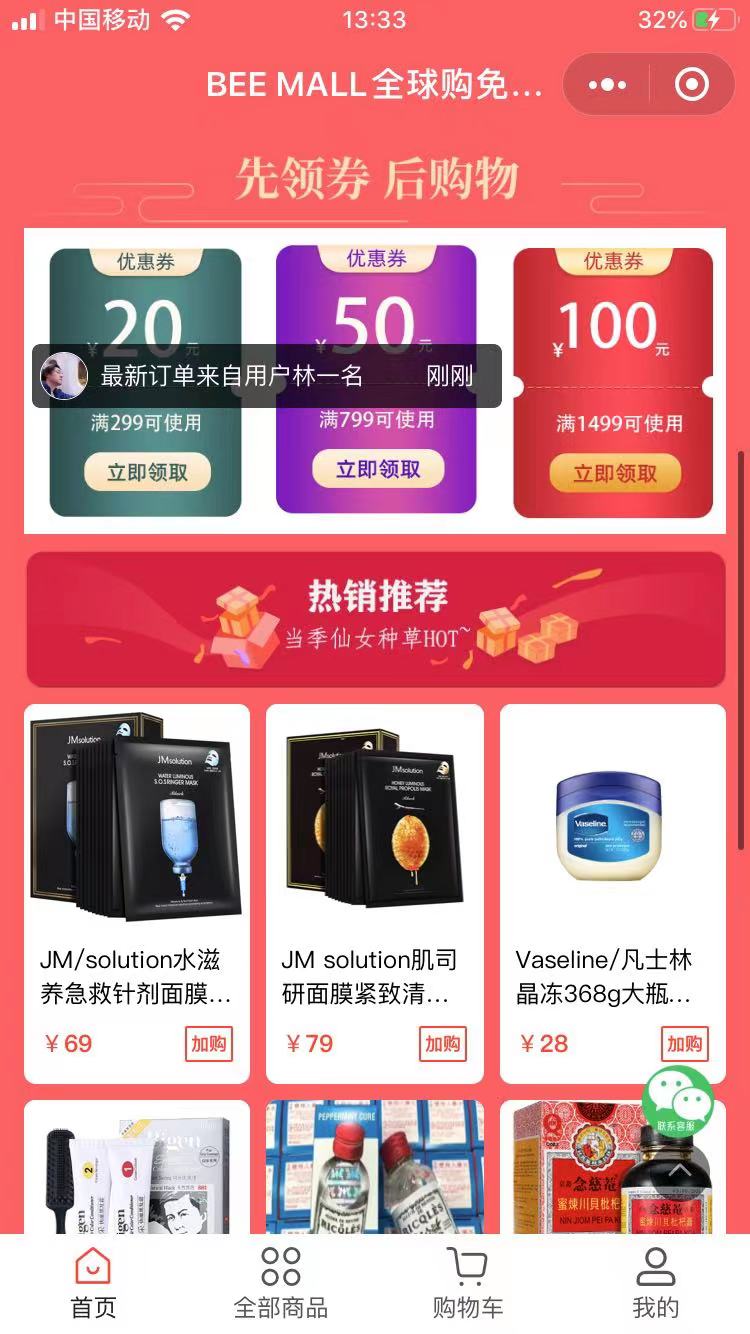This screenshot has height=1334, width=750.
Task: Tap the back-to-top arrow
Action: [x=679, y=1171]
